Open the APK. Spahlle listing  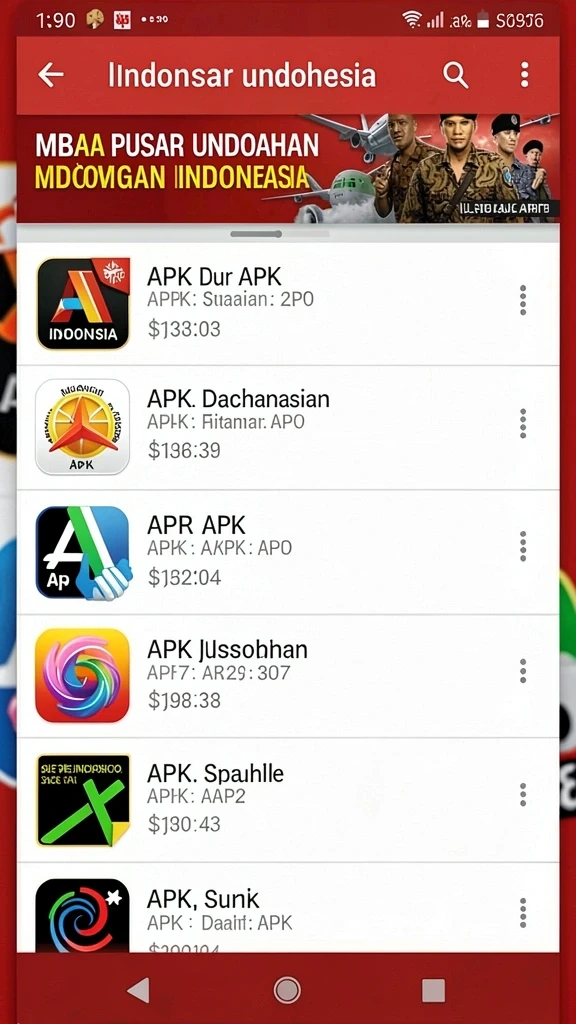pos(288,801)
